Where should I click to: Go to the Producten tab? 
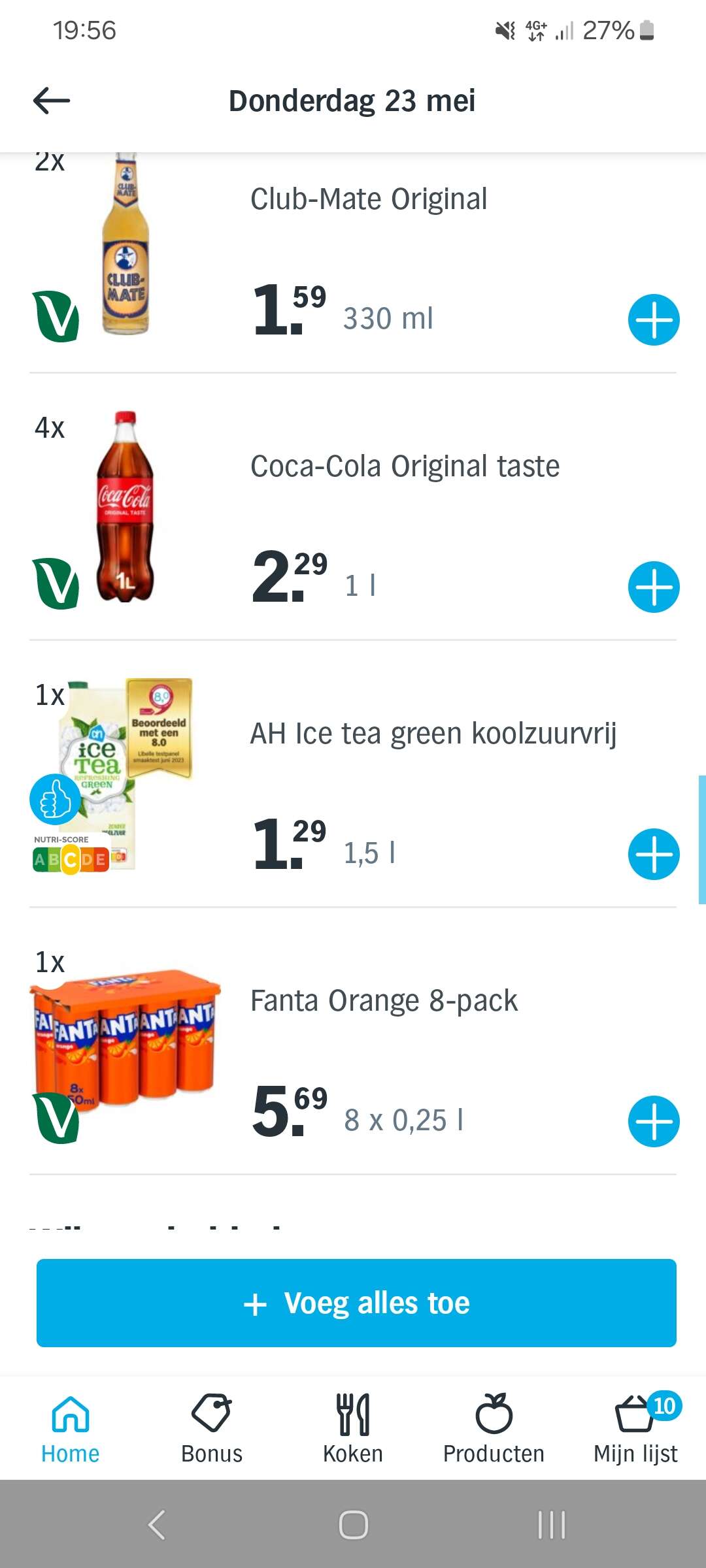(x=494, y=1429)
